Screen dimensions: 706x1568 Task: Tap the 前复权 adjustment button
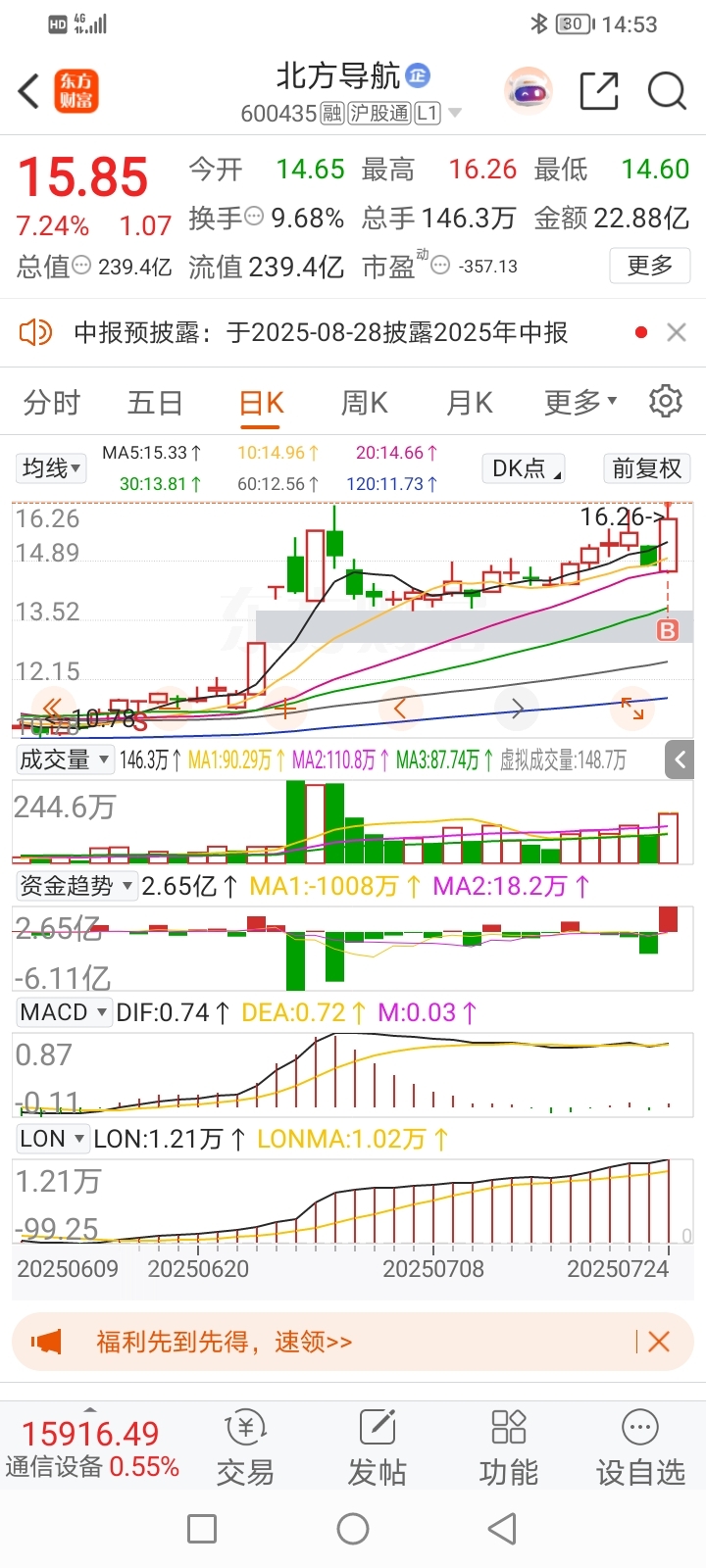(646, 468)
